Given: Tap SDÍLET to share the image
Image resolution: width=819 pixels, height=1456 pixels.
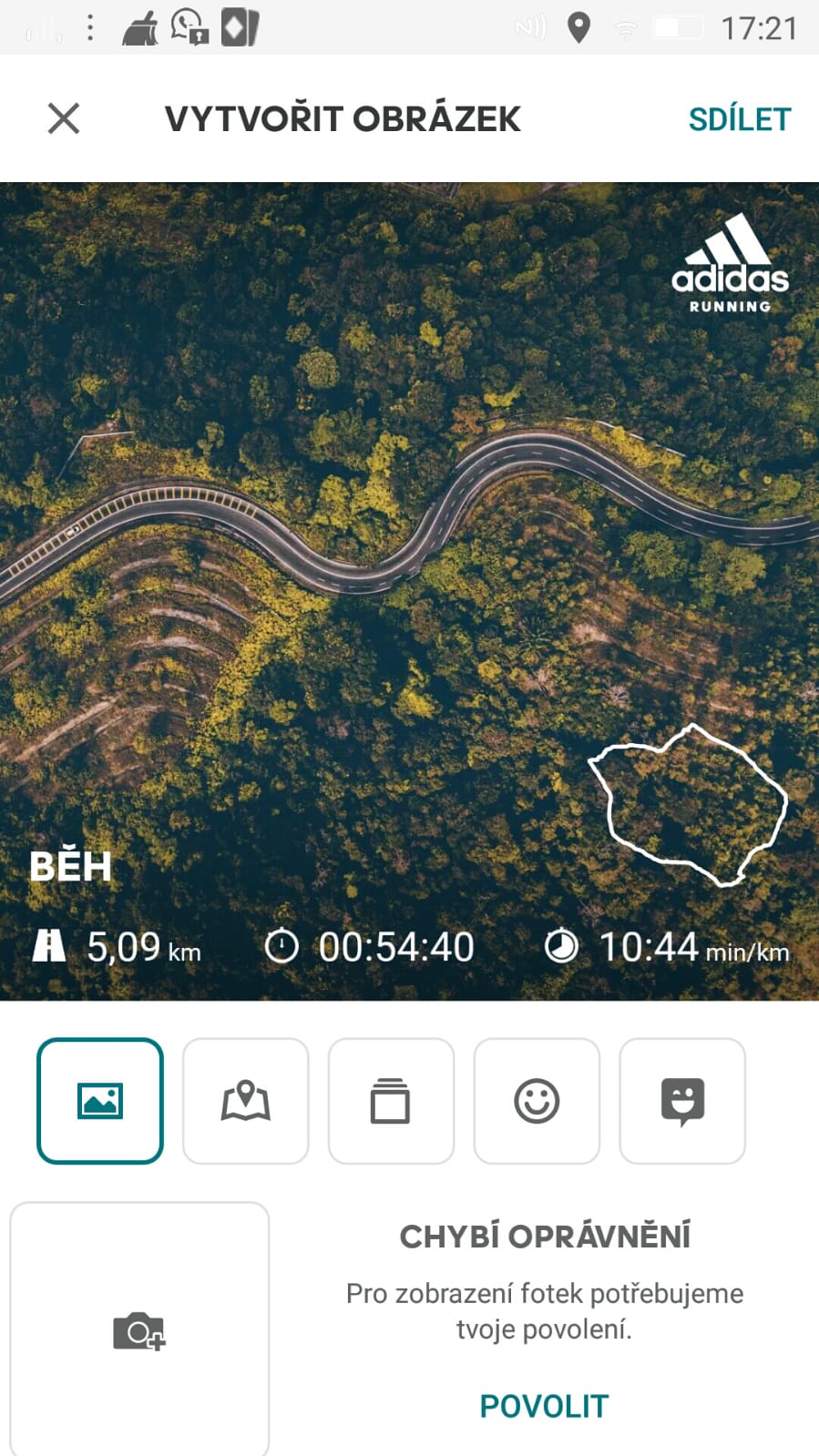Looking at the screenshot, I should pos(740,119).
